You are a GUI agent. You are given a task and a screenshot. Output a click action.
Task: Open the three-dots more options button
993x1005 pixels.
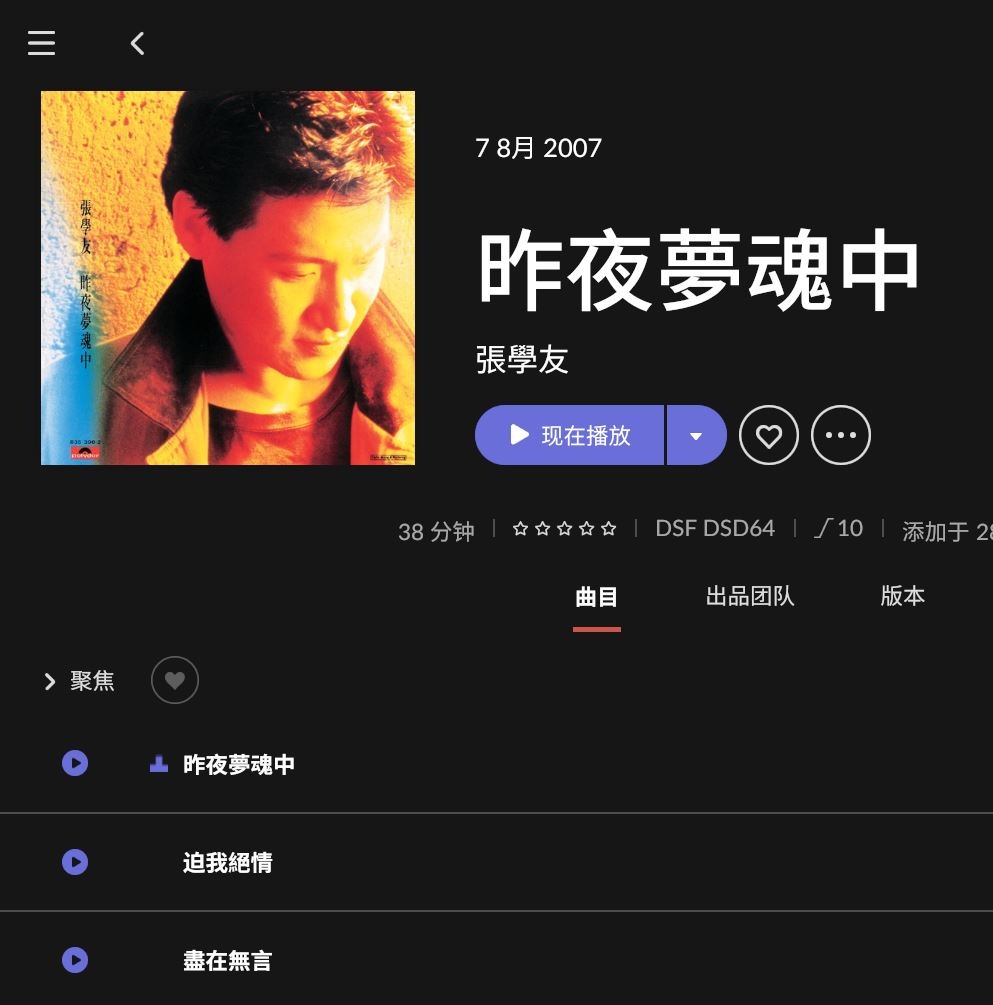click(840, 435)
